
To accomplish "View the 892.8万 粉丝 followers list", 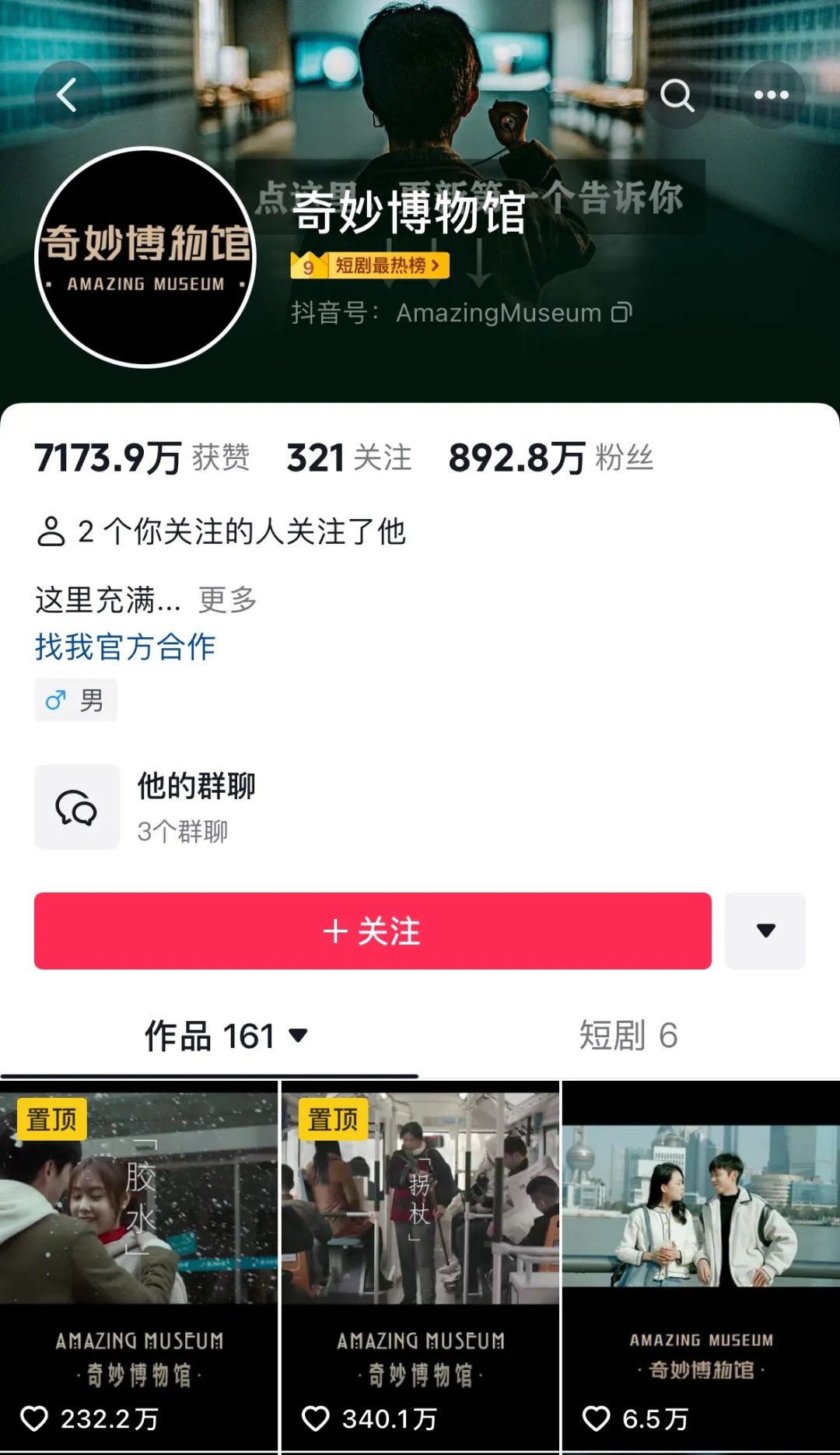I will [x=551, y=458].
